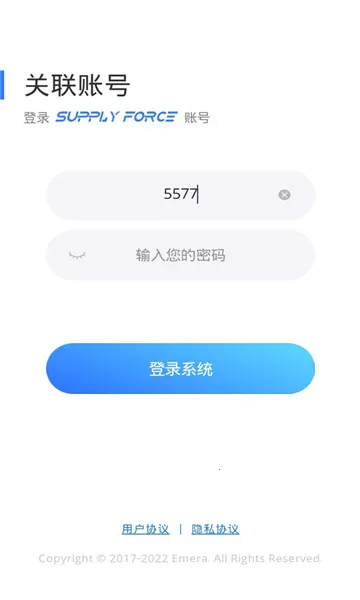360x600 pixels.
Task: Open the 隐私协议 privacy policy link
Action: 215,530
